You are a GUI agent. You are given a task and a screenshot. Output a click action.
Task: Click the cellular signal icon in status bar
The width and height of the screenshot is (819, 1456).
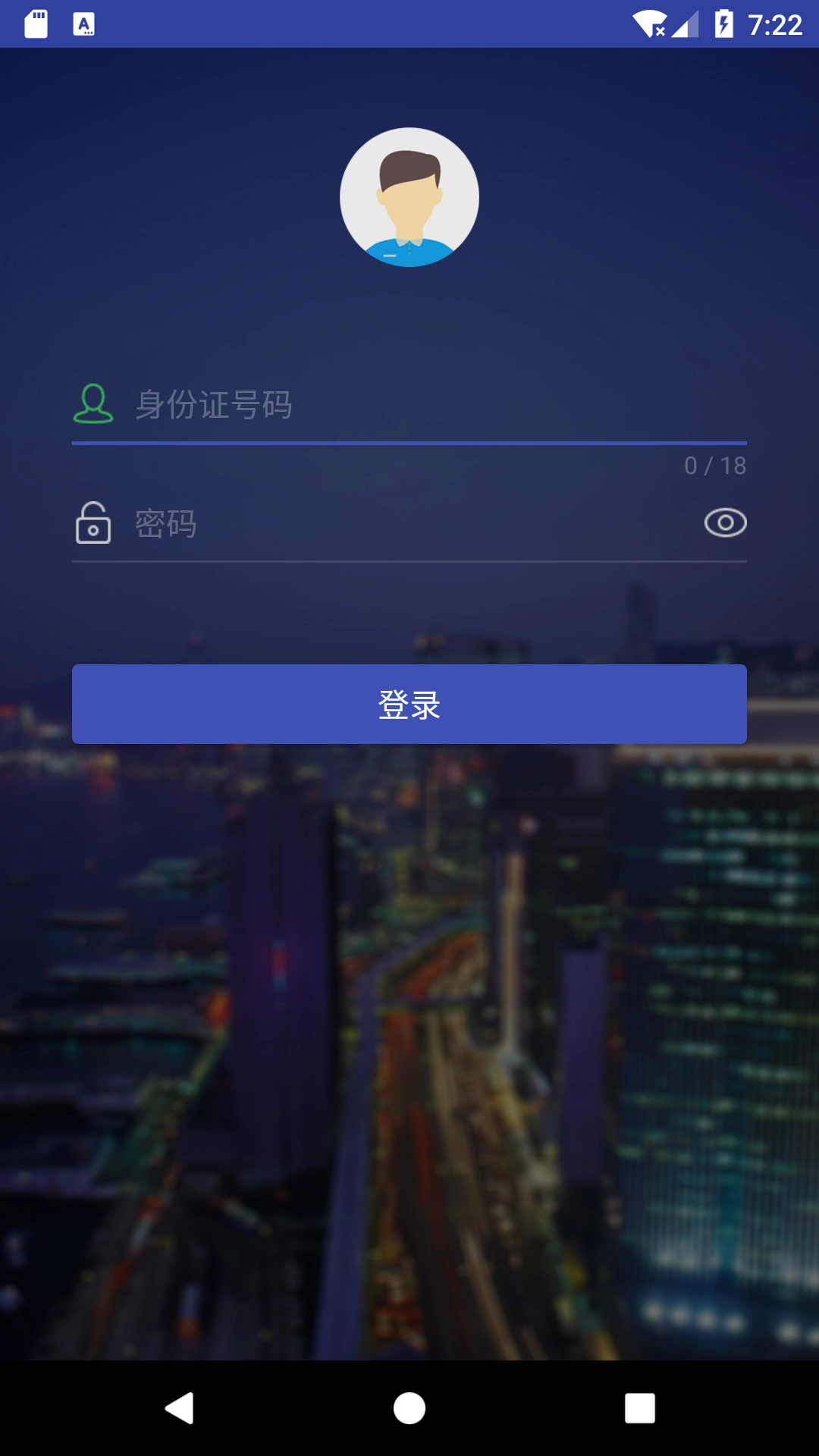click(686, 22)
